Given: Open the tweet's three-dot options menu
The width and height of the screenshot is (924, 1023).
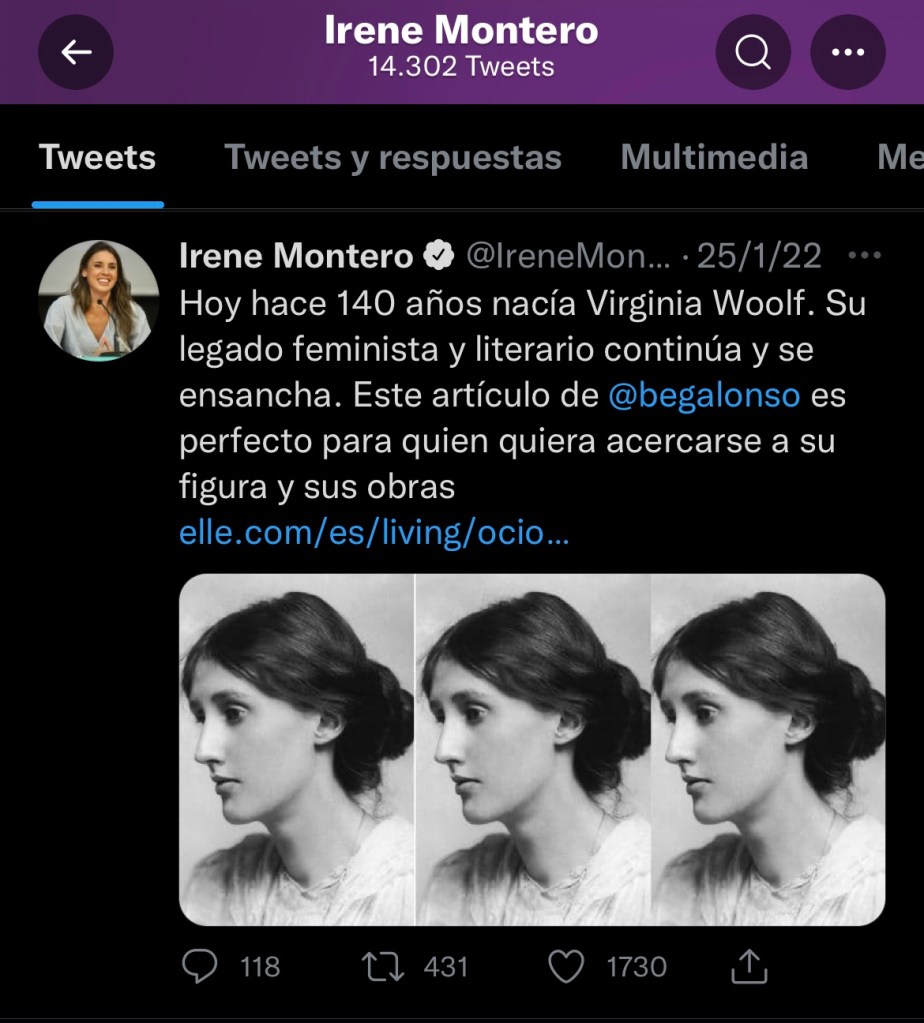Looking at the screenshot, I should (864, 256).
